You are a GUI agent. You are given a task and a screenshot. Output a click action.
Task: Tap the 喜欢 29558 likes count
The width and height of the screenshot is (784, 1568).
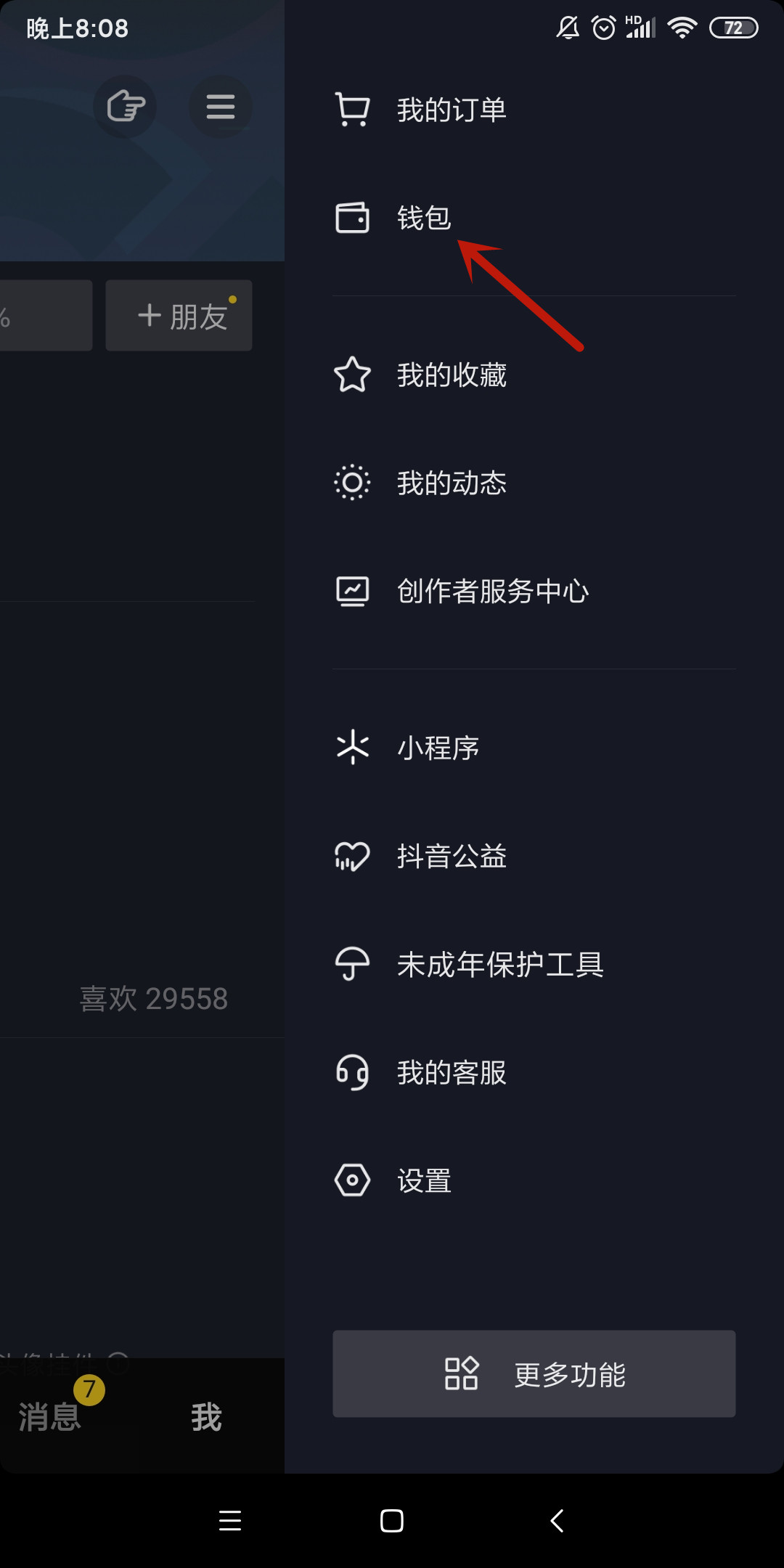point(152,1000)
